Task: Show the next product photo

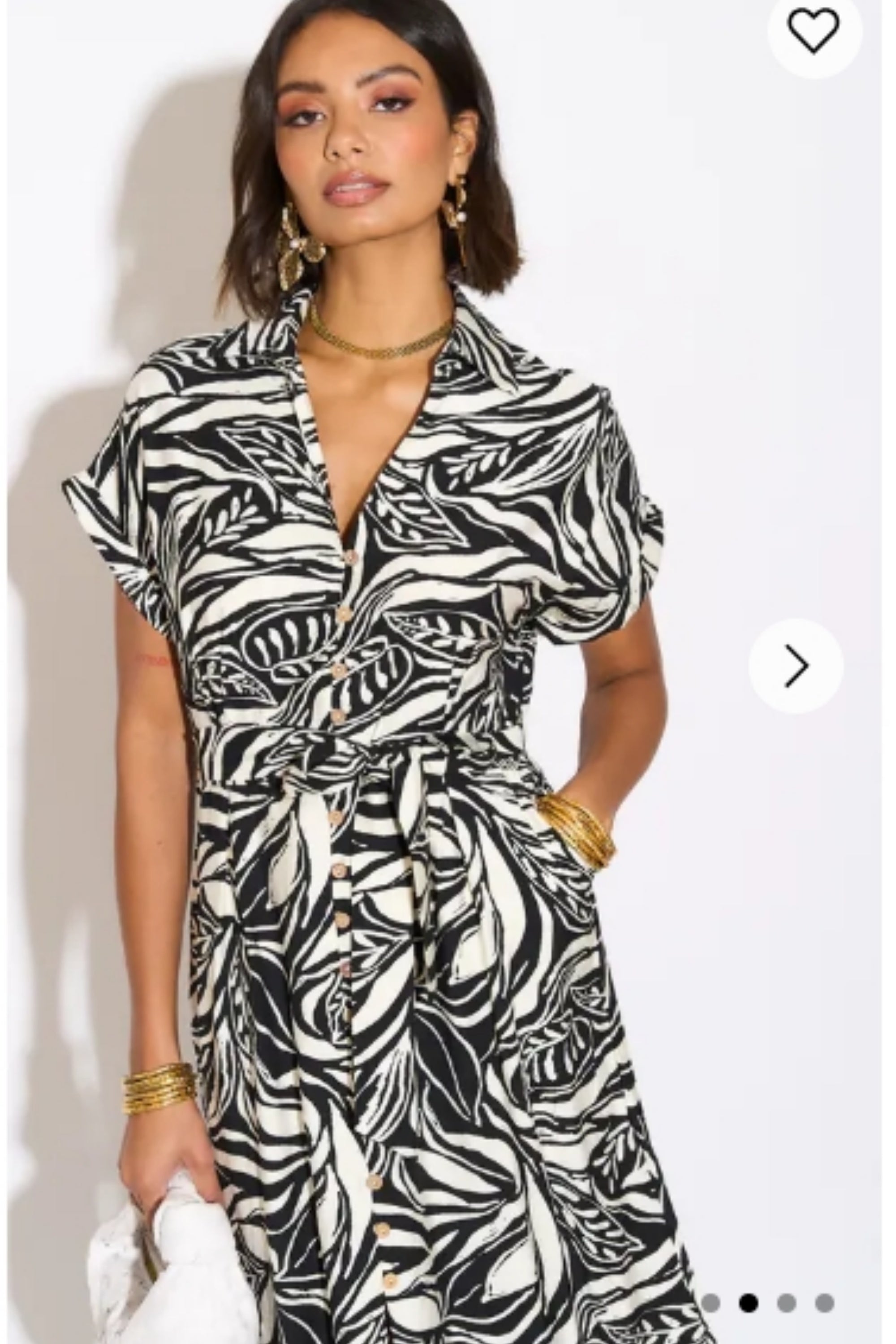Action: 796,666
